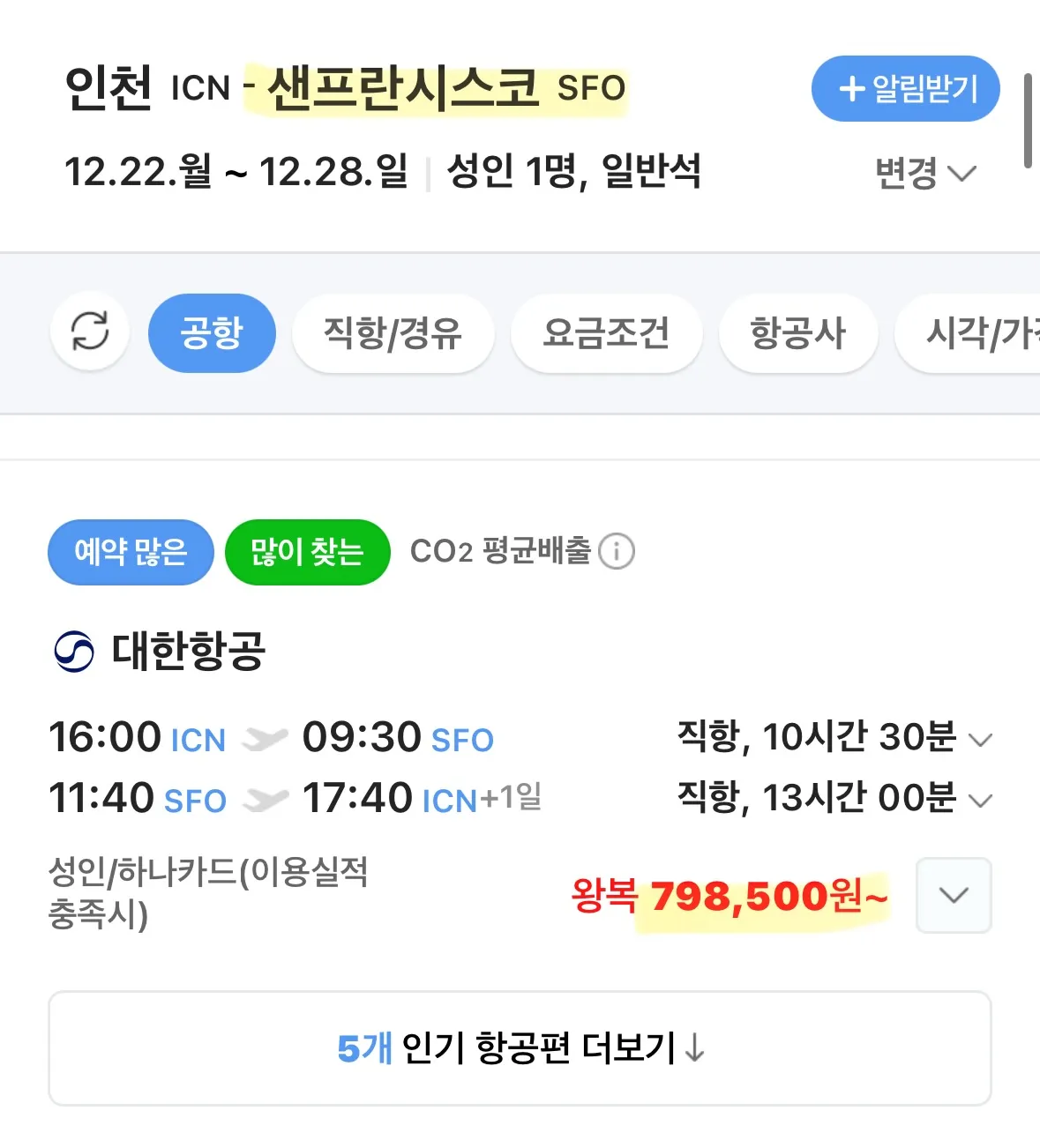Open the 항공사 filter
This screenshot has height=1148, width=1040.
point(797,333)
